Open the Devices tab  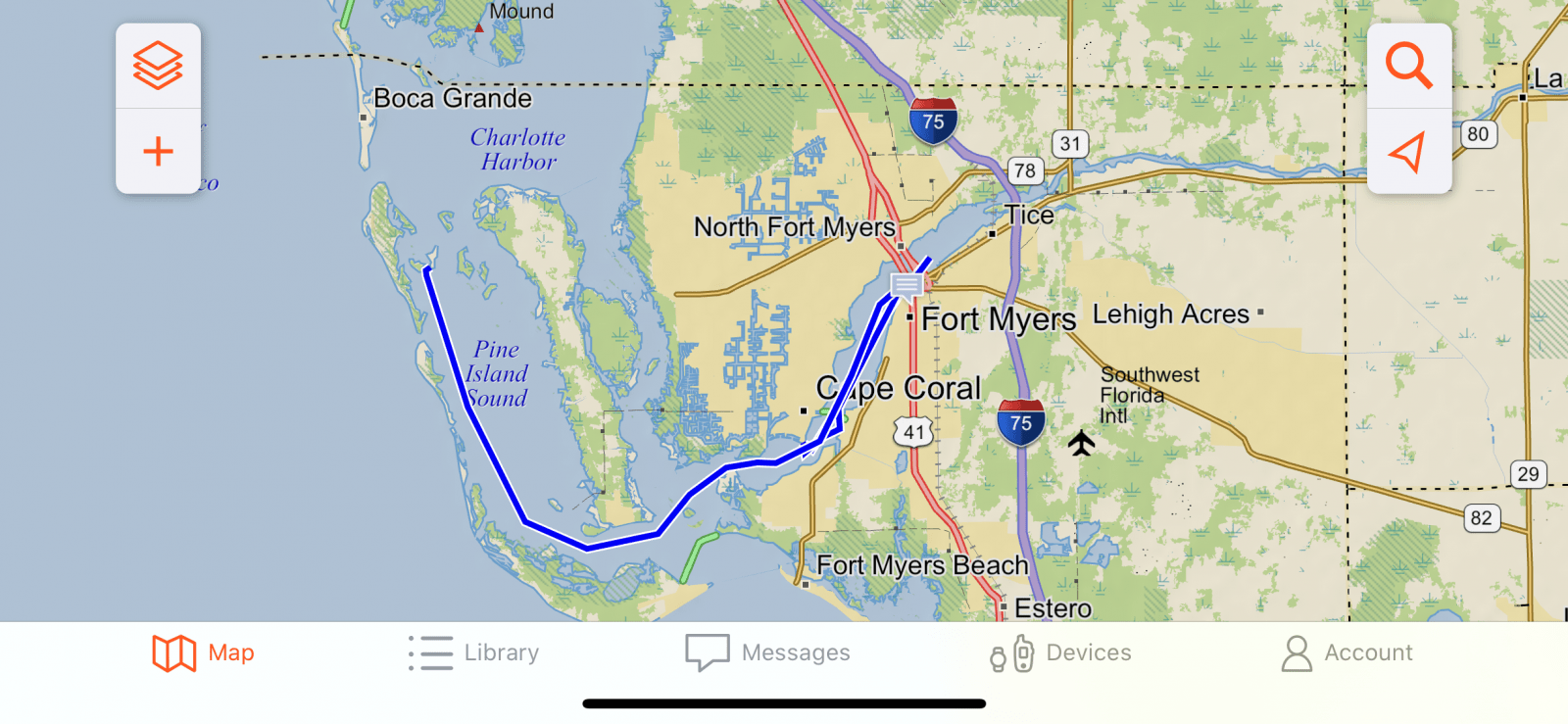click(x=1060, y=652)
